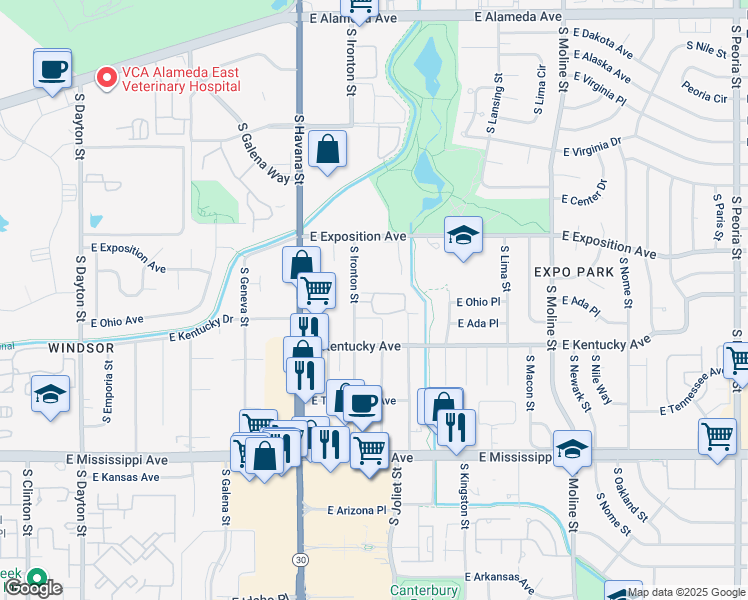Open the Google logo link
This screenshot has height=600, width=748.
click(x=33, y=588)
